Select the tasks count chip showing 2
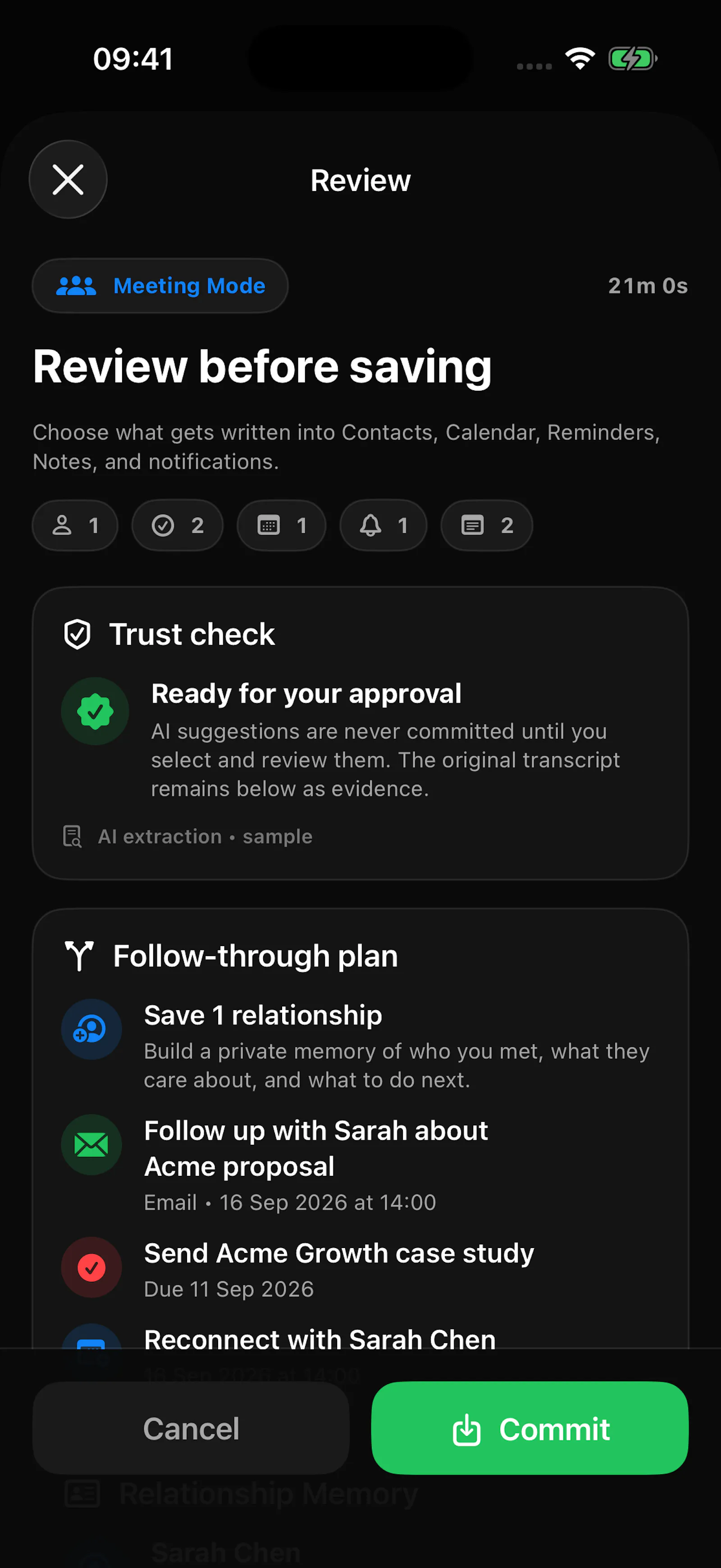 point(178,526)
